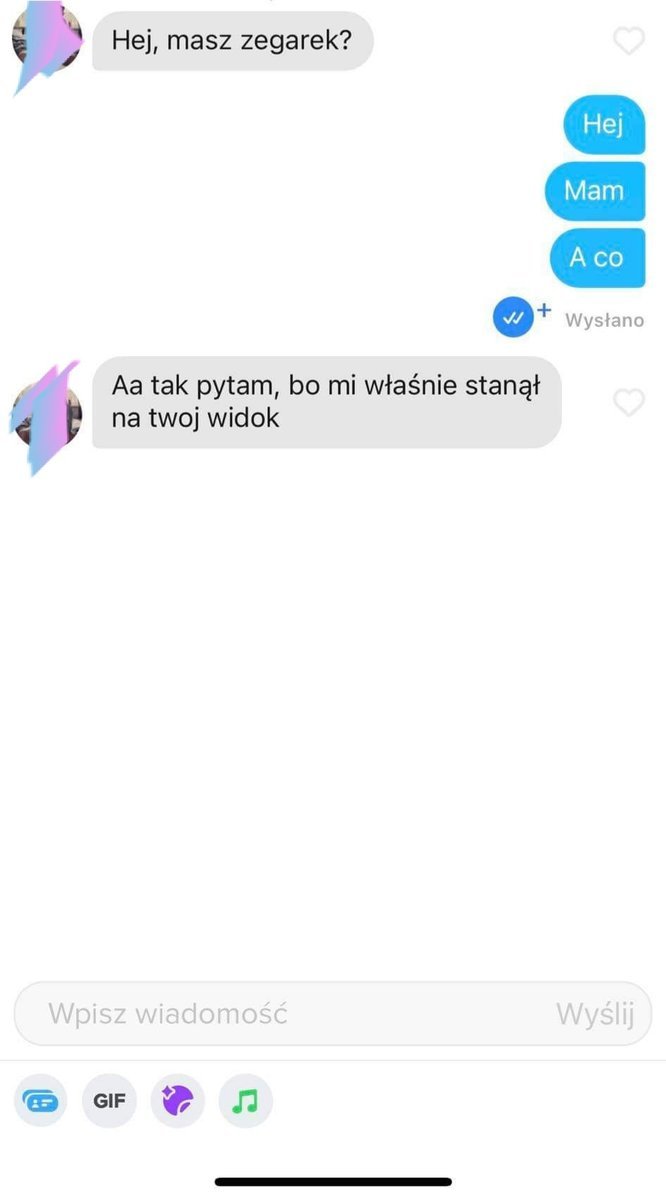Tap the blue read receipts checkmark icon
Image resolution: width=666 pixels, height=1200 pixels.
[513, 318]
